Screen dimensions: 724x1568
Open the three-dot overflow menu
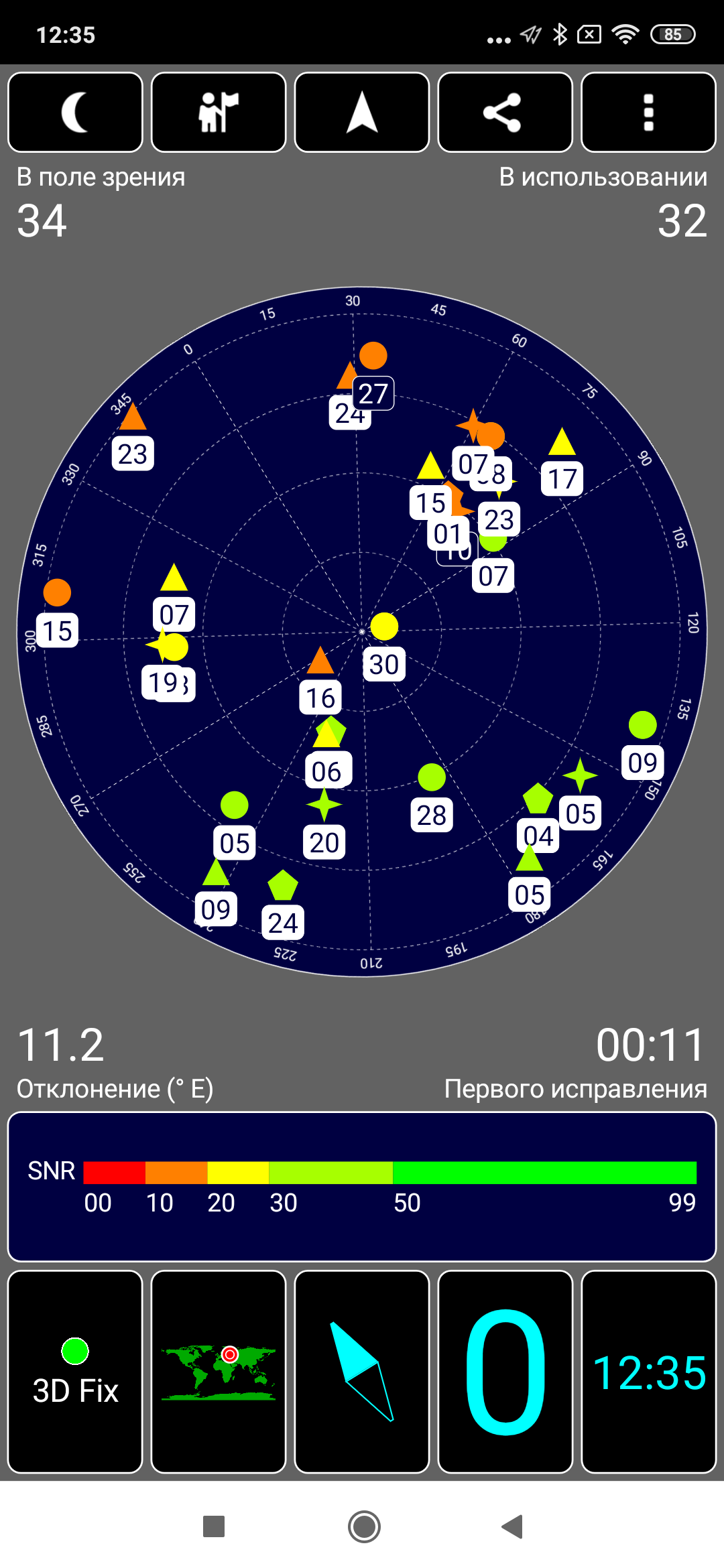click(648, 113)
